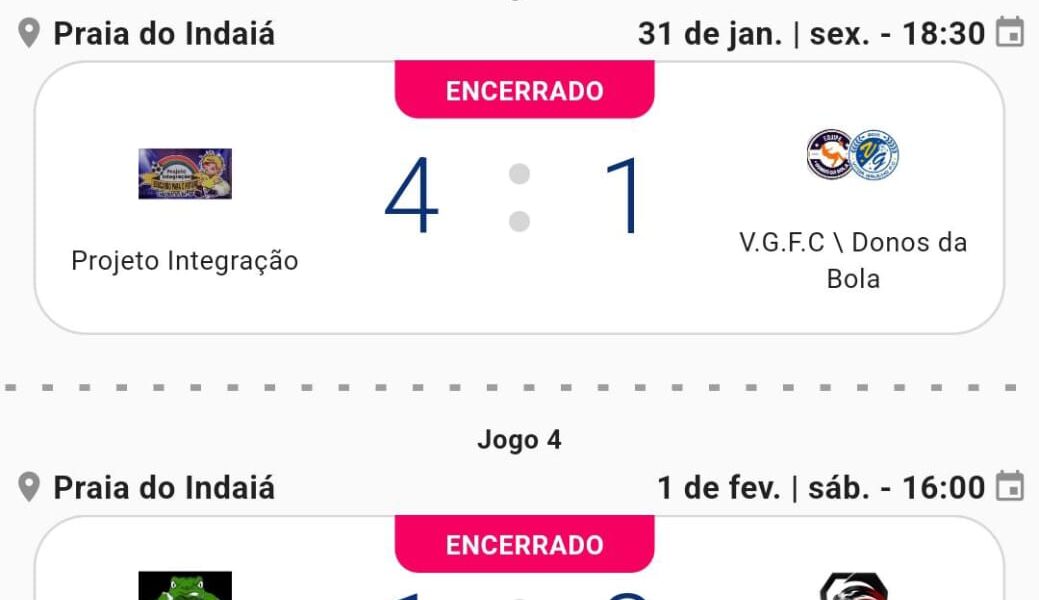The height and width of the screenshot is (600, 1039).
Task: Tap the calendar icon beside 31 de jan. 18:30
Action: click(1011, 32)
